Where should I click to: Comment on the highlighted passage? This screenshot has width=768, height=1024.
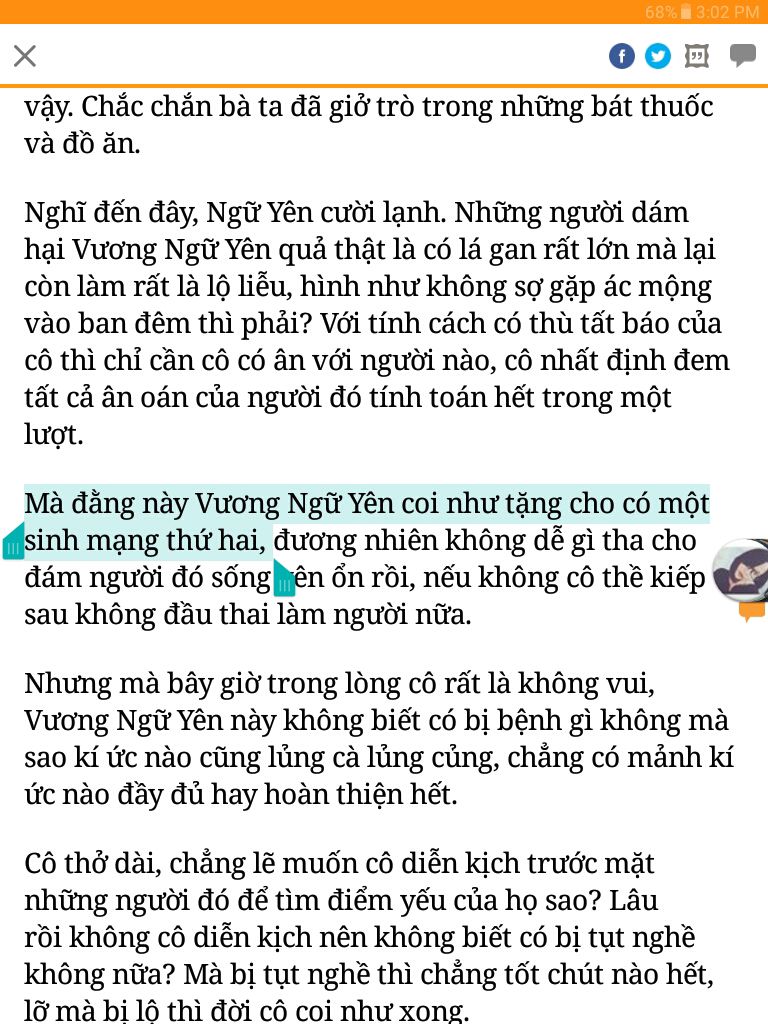point(742,56)
